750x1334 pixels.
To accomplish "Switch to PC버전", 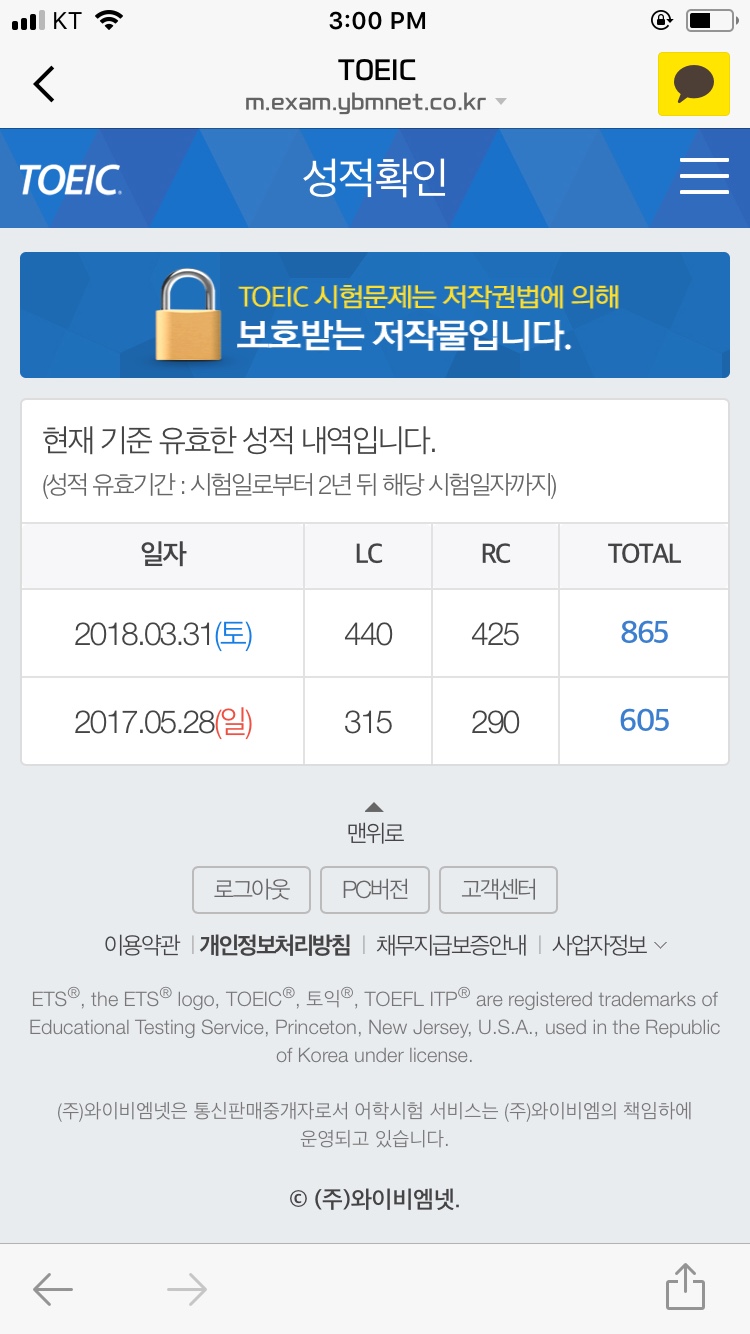I will pos(375,889).
